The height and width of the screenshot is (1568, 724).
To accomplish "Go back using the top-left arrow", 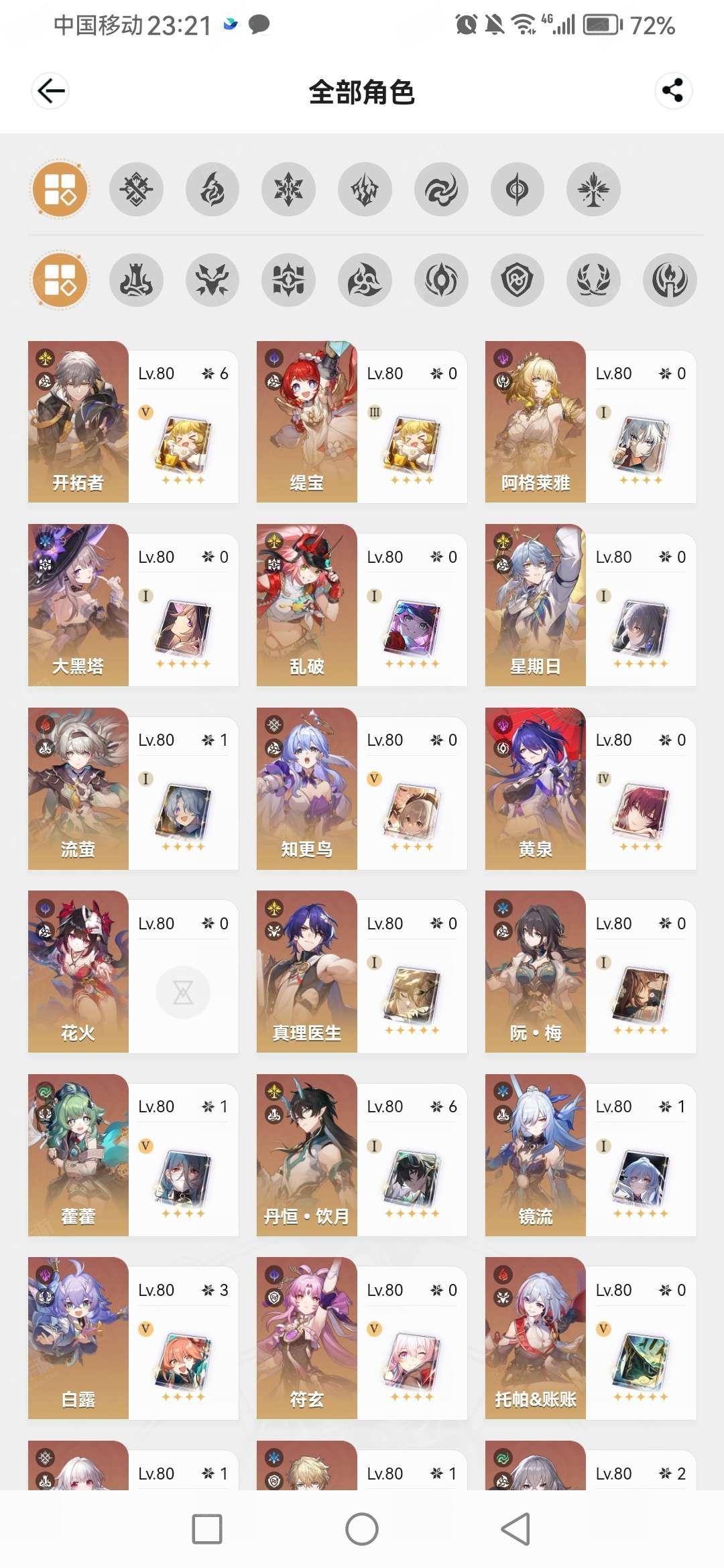I will tap(50, 90).
